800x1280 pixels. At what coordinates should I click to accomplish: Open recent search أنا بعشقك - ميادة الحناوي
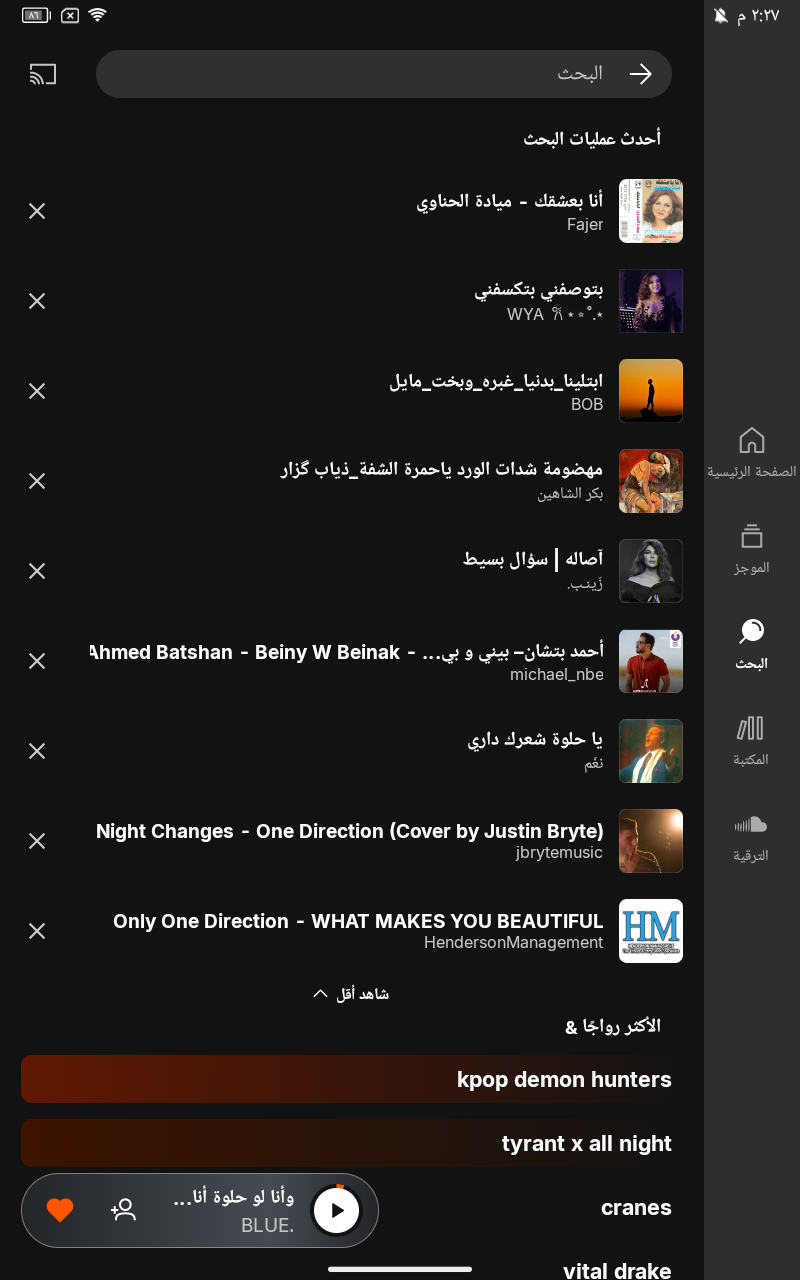pos(510,211)
